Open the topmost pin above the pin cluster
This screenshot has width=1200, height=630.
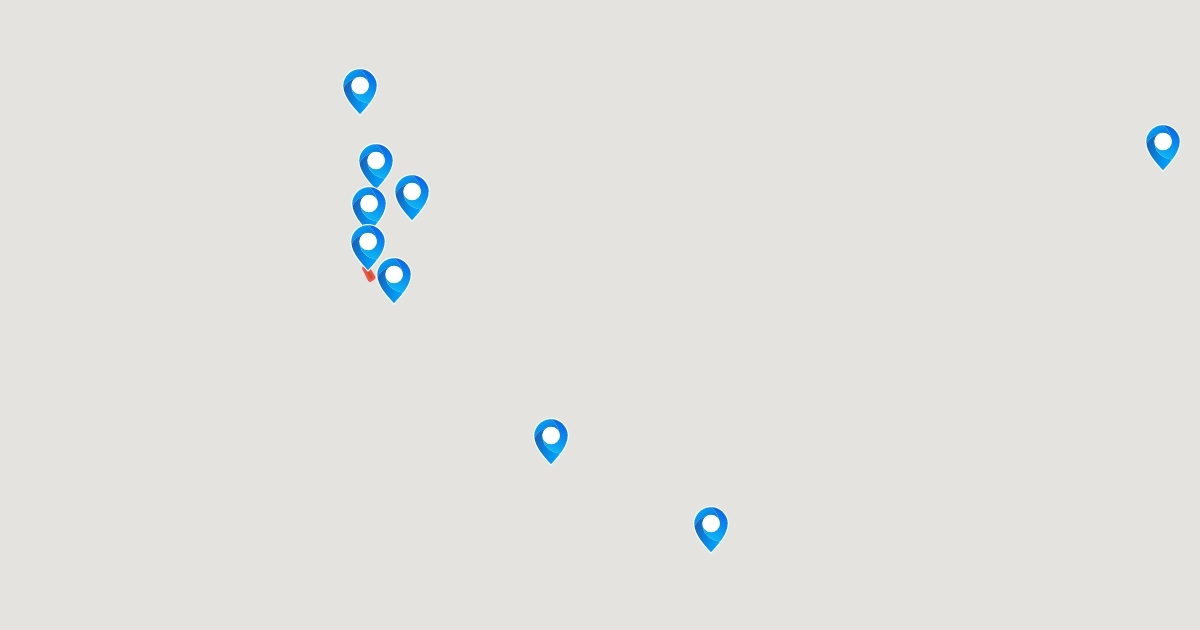coord(359,90)
